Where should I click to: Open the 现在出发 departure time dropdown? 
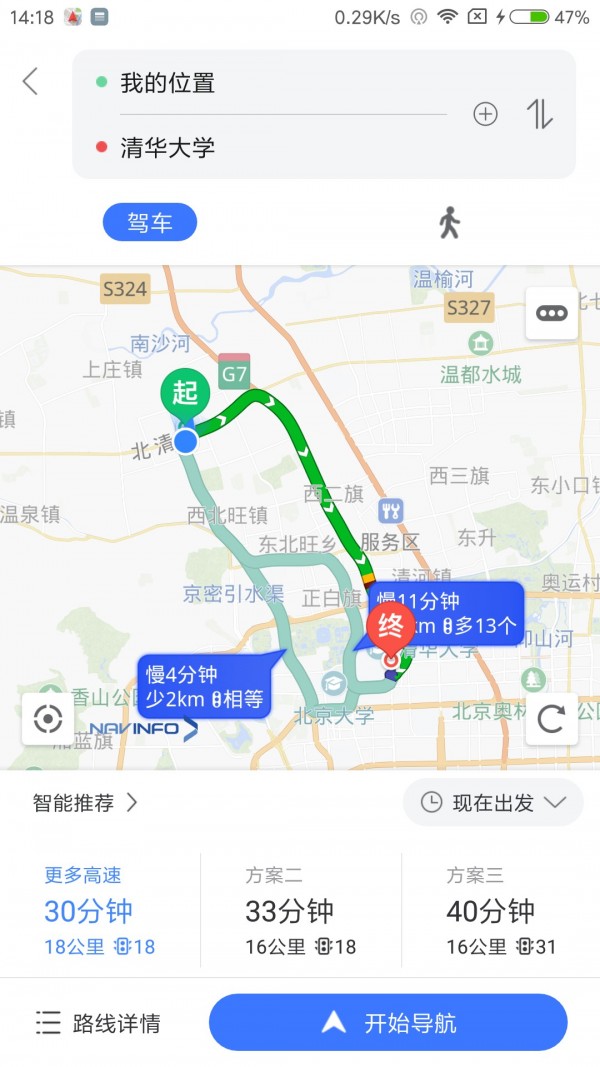pyautogui.click(x=493, y=802)
